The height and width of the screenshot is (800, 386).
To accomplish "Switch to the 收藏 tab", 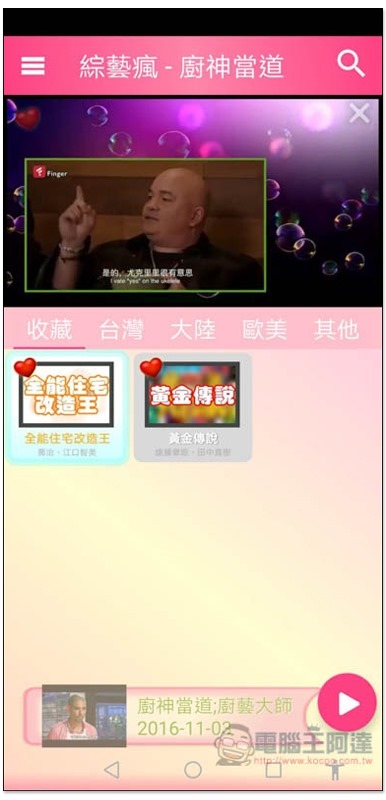I will coord(49,330).
